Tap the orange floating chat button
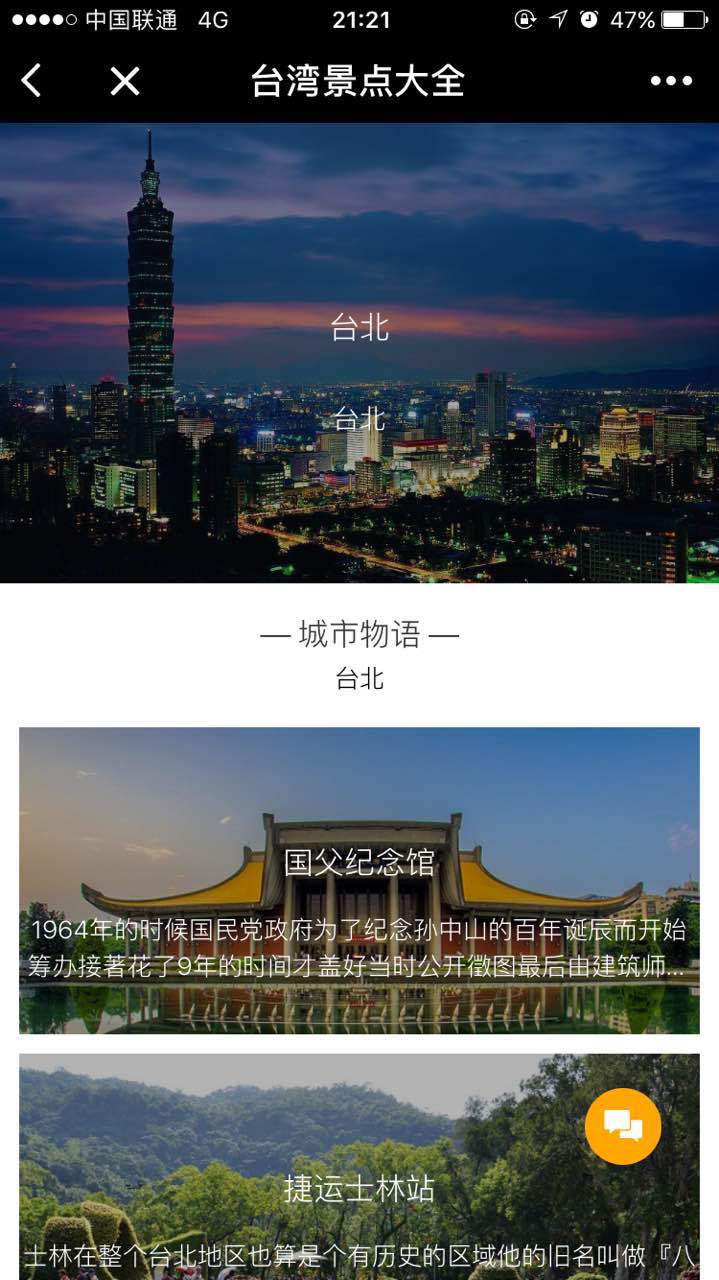This screenshot has width=719, height=1280. click(x=623, y=1127)
